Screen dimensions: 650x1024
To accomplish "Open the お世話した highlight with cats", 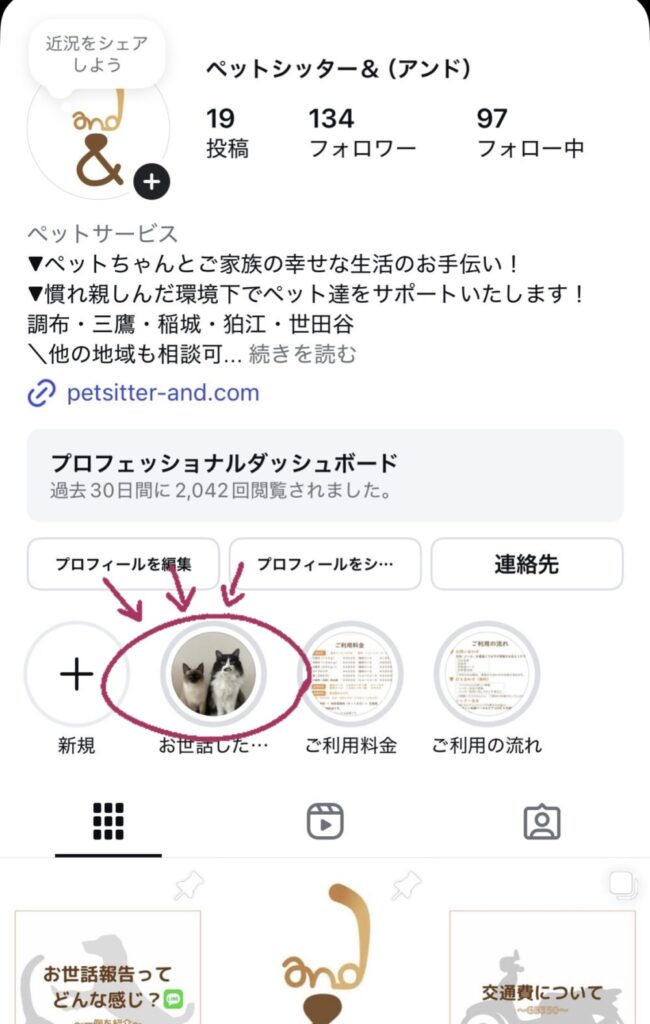I will coord(213,675).
